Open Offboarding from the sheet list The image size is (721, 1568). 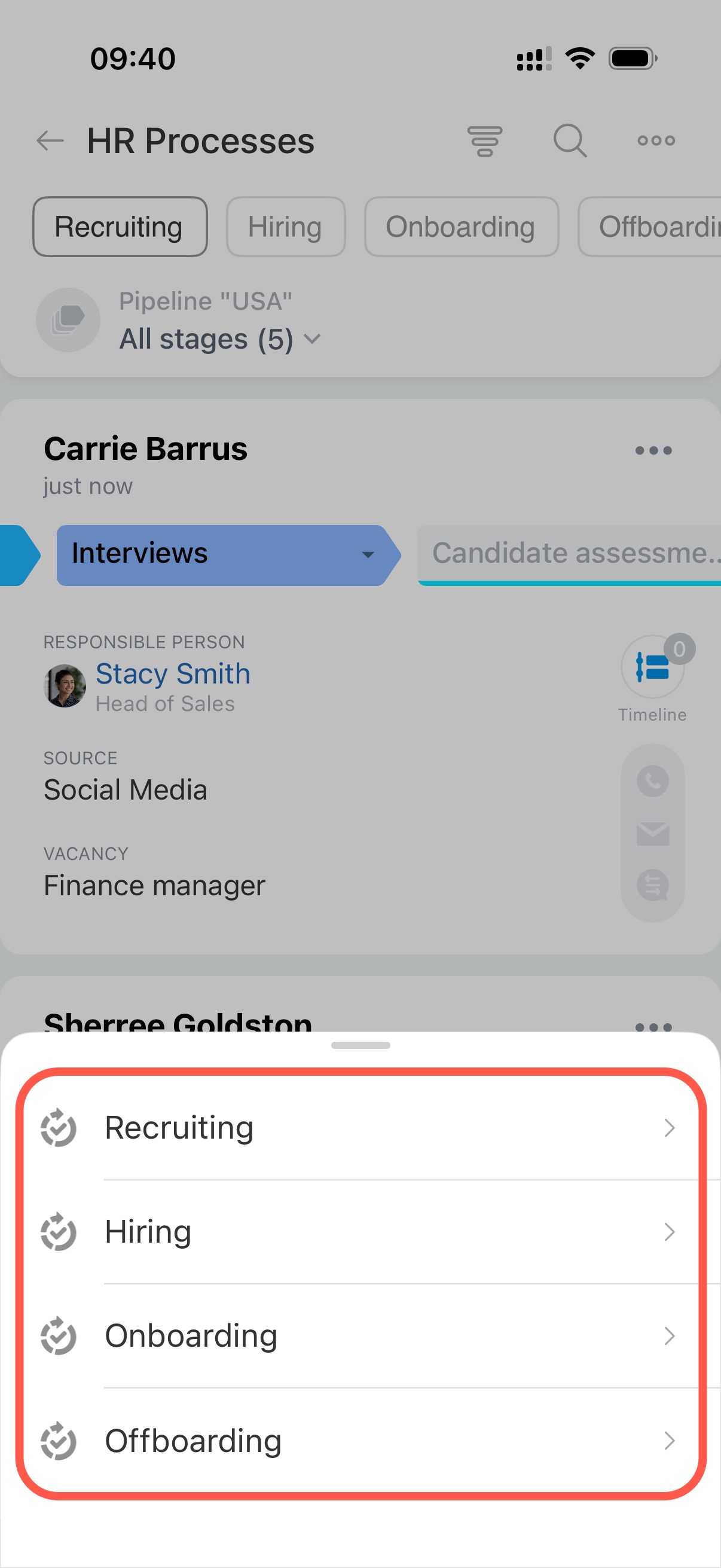tap(359, 1440)
